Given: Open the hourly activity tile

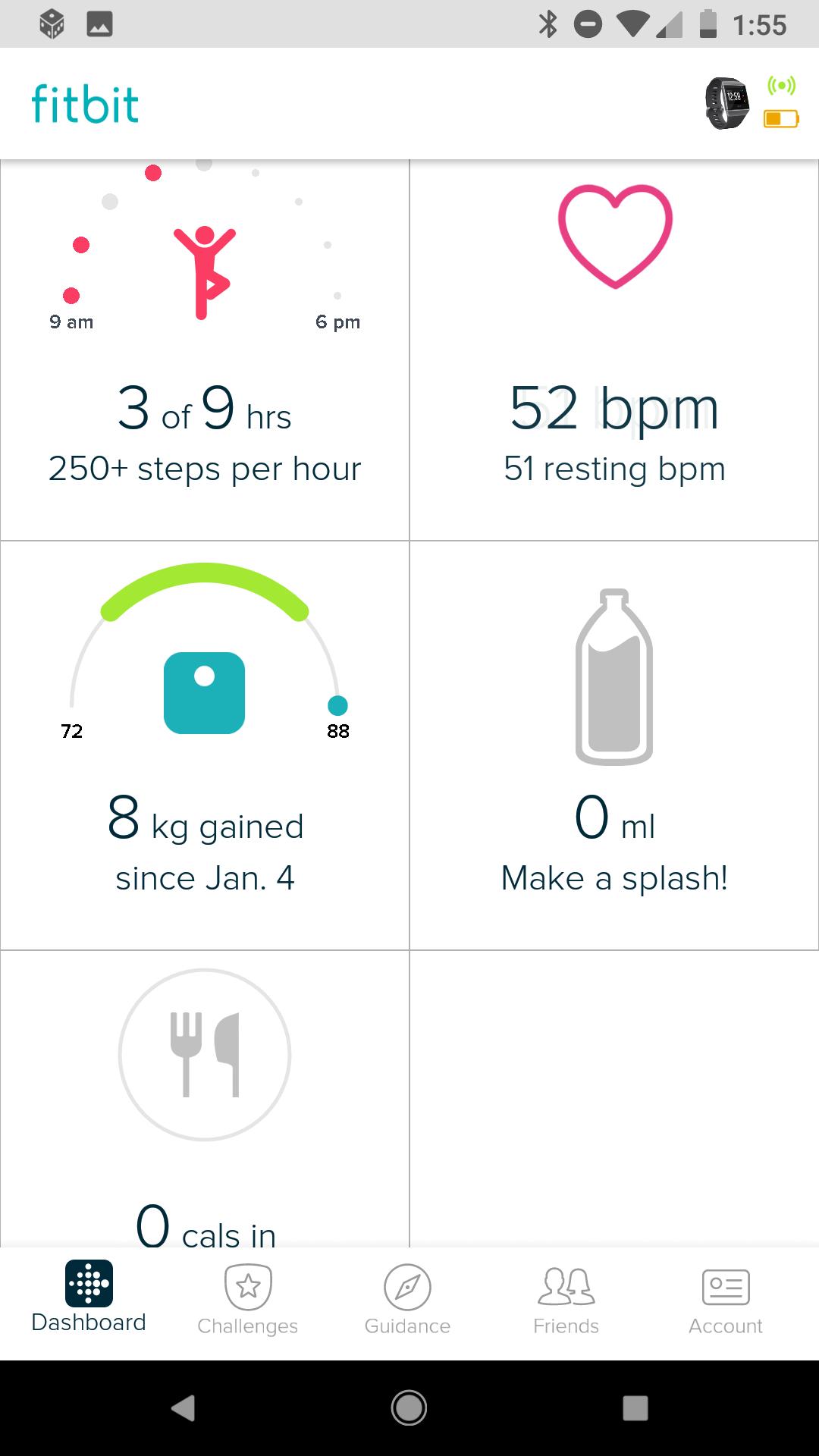Looking at the screenshot, I should (x=205, y=350).
